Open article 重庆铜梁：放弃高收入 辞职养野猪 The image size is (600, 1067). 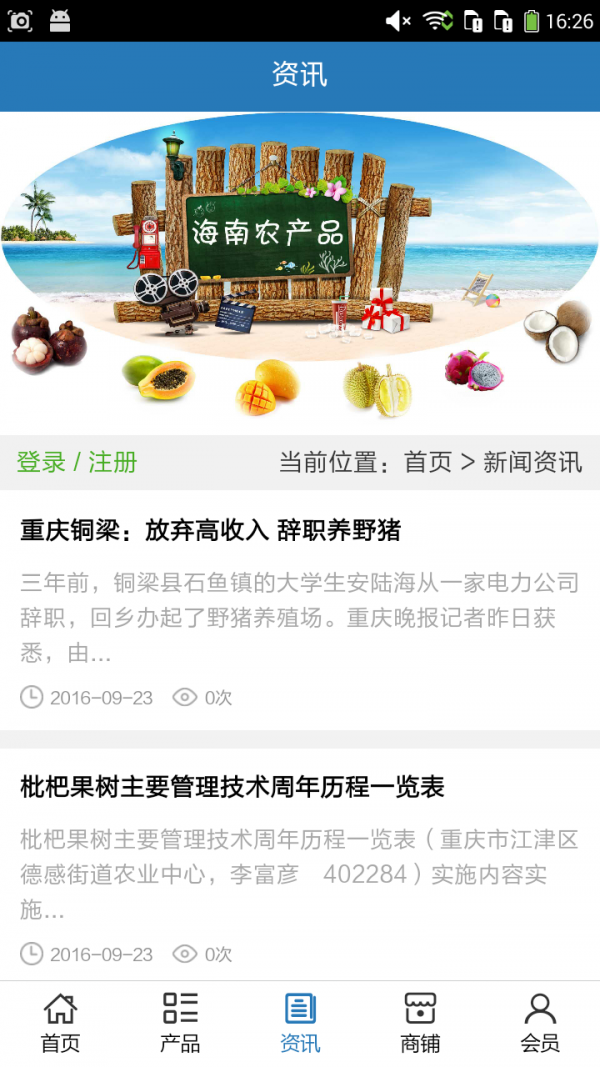pos(210,530)
